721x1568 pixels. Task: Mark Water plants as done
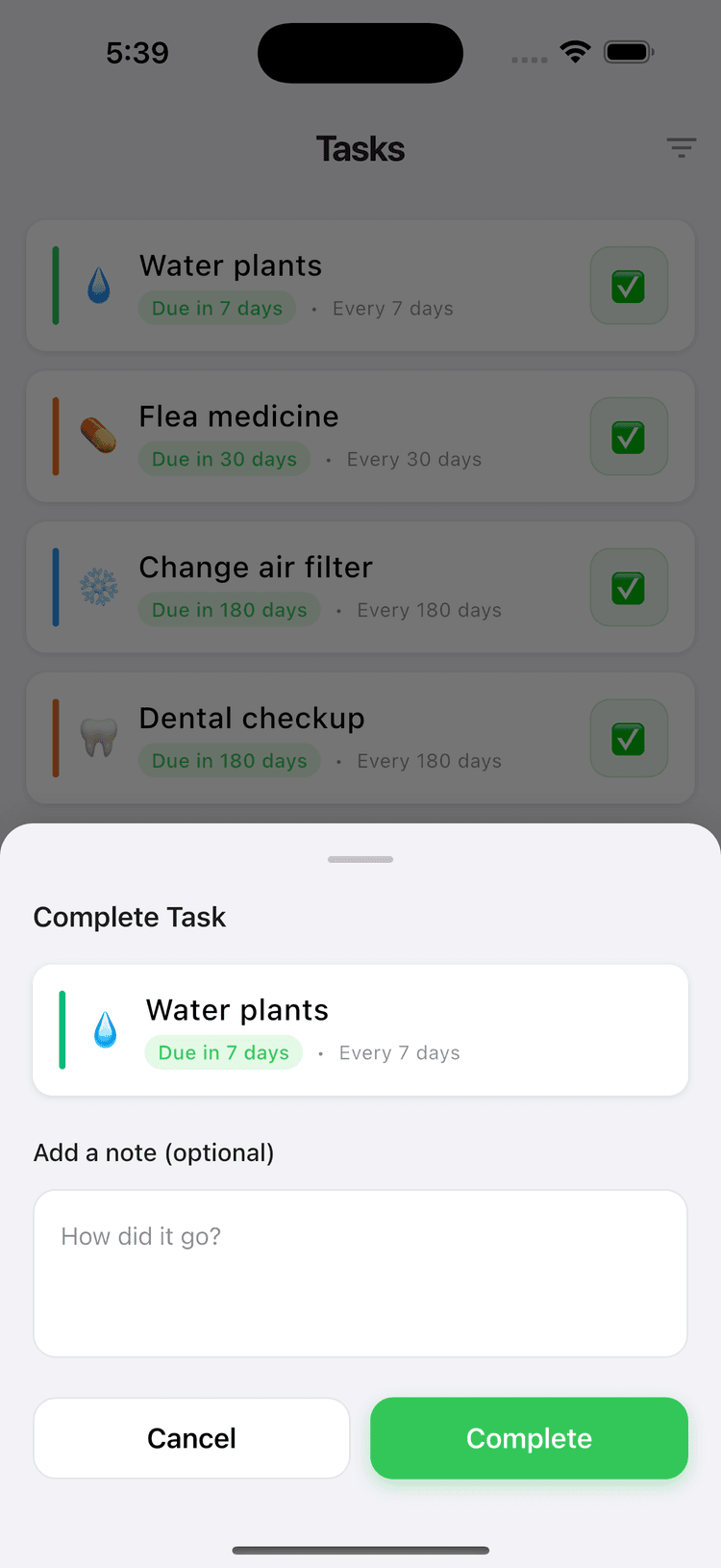629,286
